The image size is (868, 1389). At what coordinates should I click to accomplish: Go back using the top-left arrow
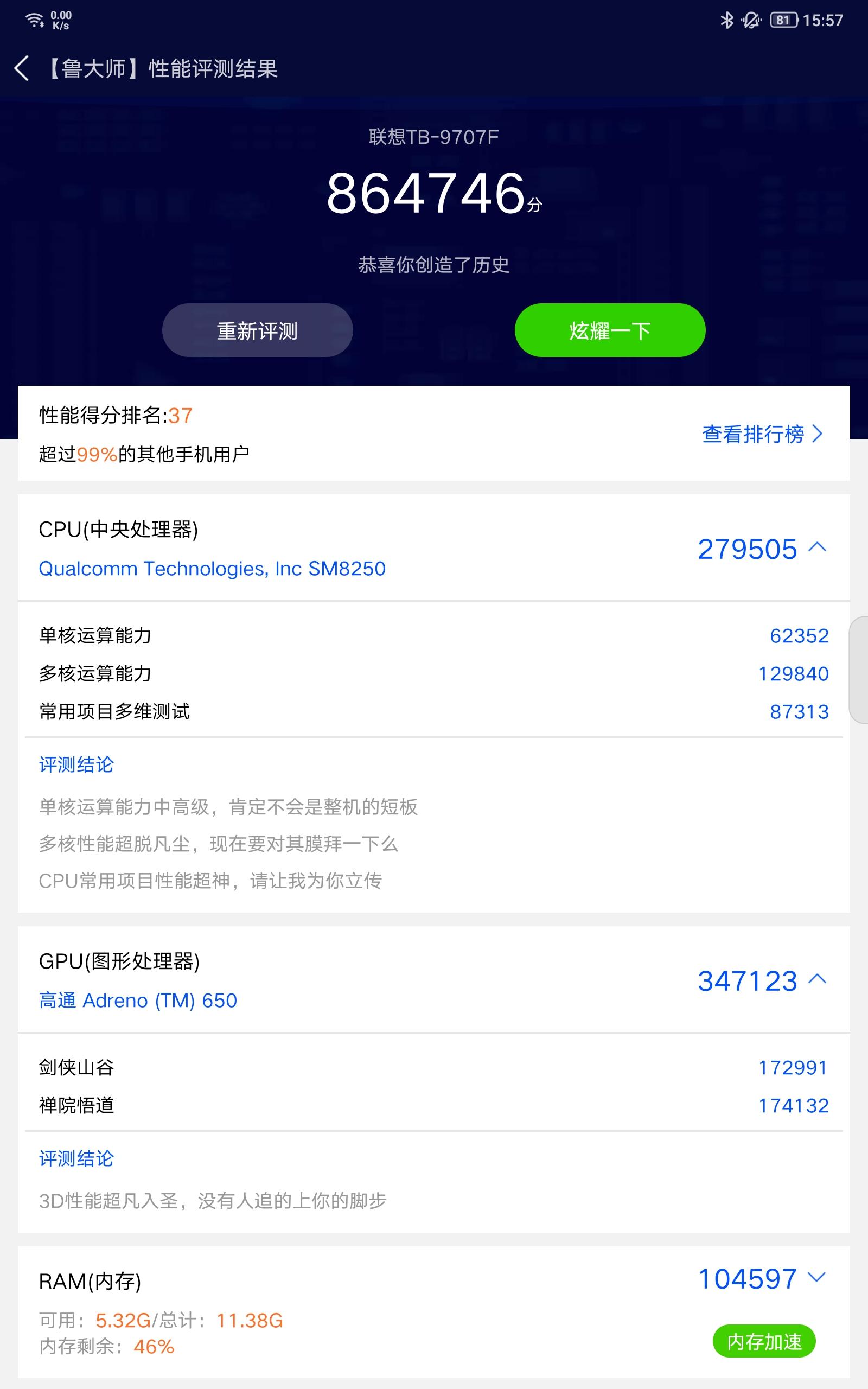[x=22, y=69]
